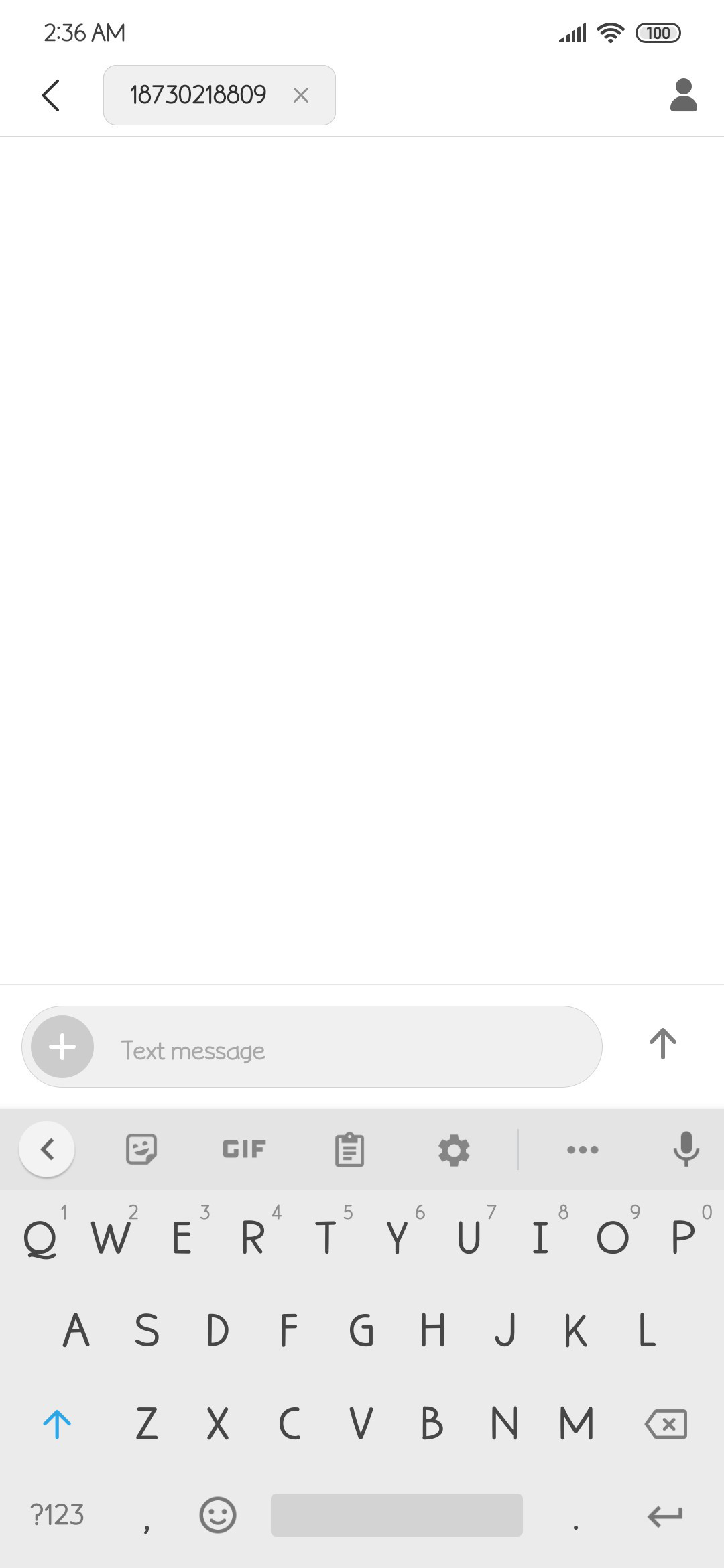This screenshot has width=724, height=1568.
Task: Open the keyboard sticker panel
Action: pos(141,1150)
